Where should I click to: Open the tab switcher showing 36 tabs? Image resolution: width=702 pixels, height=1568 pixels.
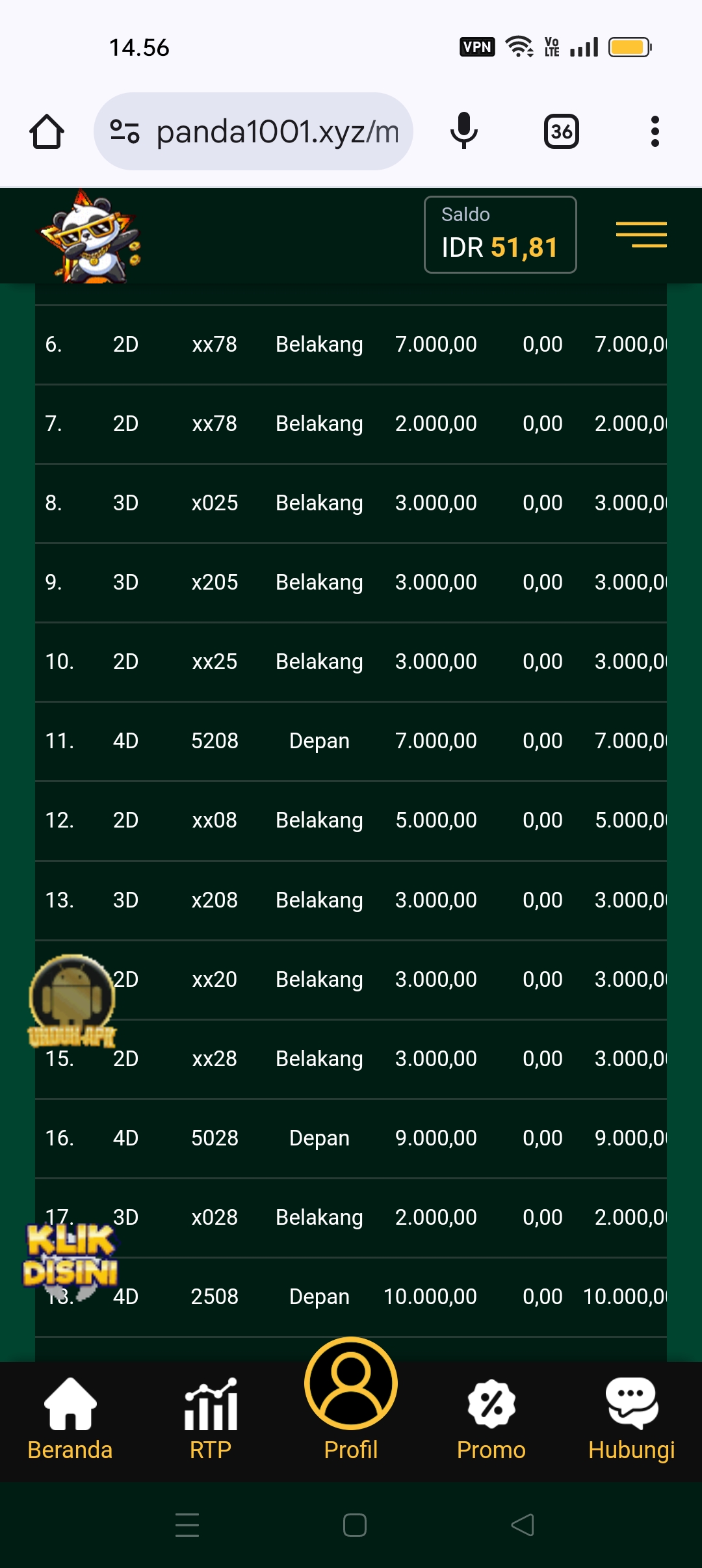(561, 132)
